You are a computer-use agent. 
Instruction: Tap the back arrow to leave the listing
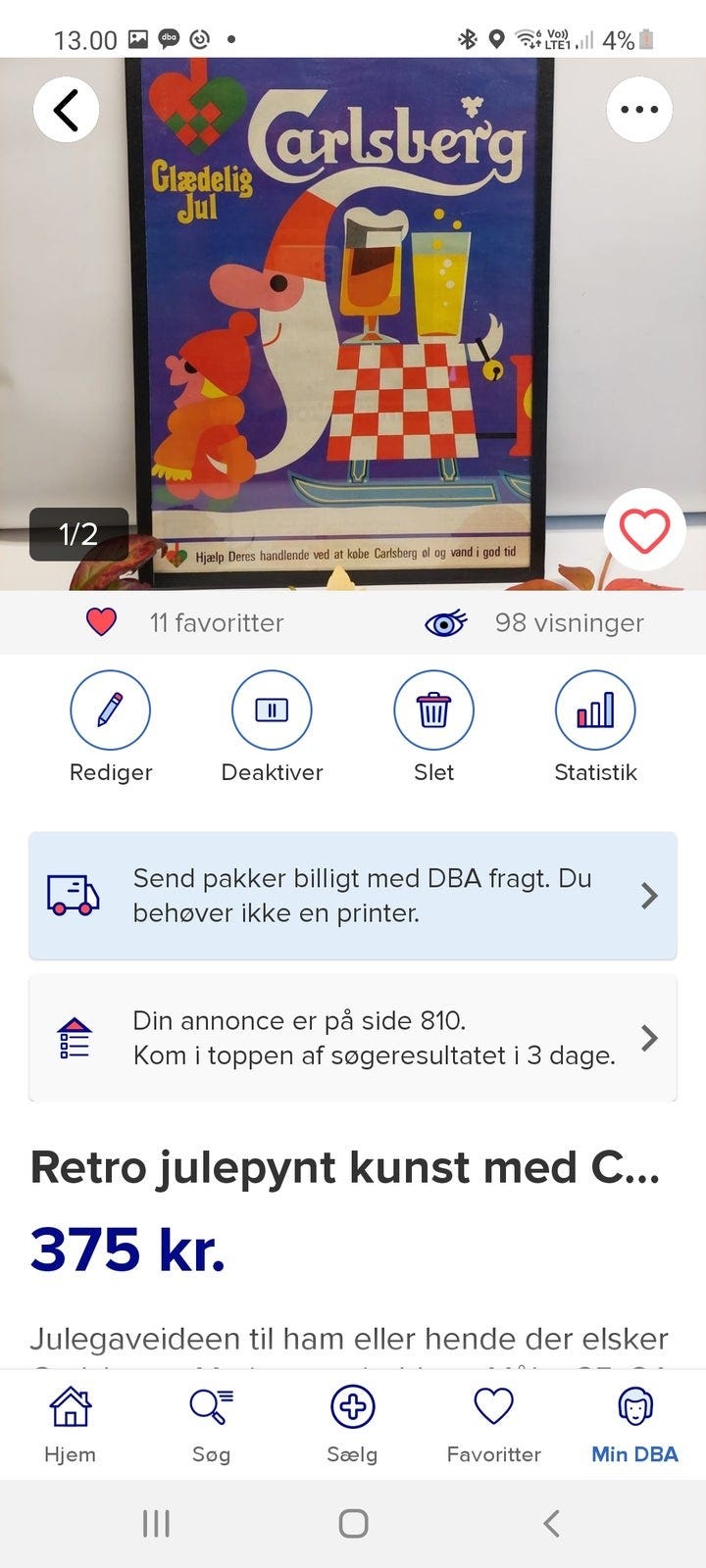pos(66,109)
